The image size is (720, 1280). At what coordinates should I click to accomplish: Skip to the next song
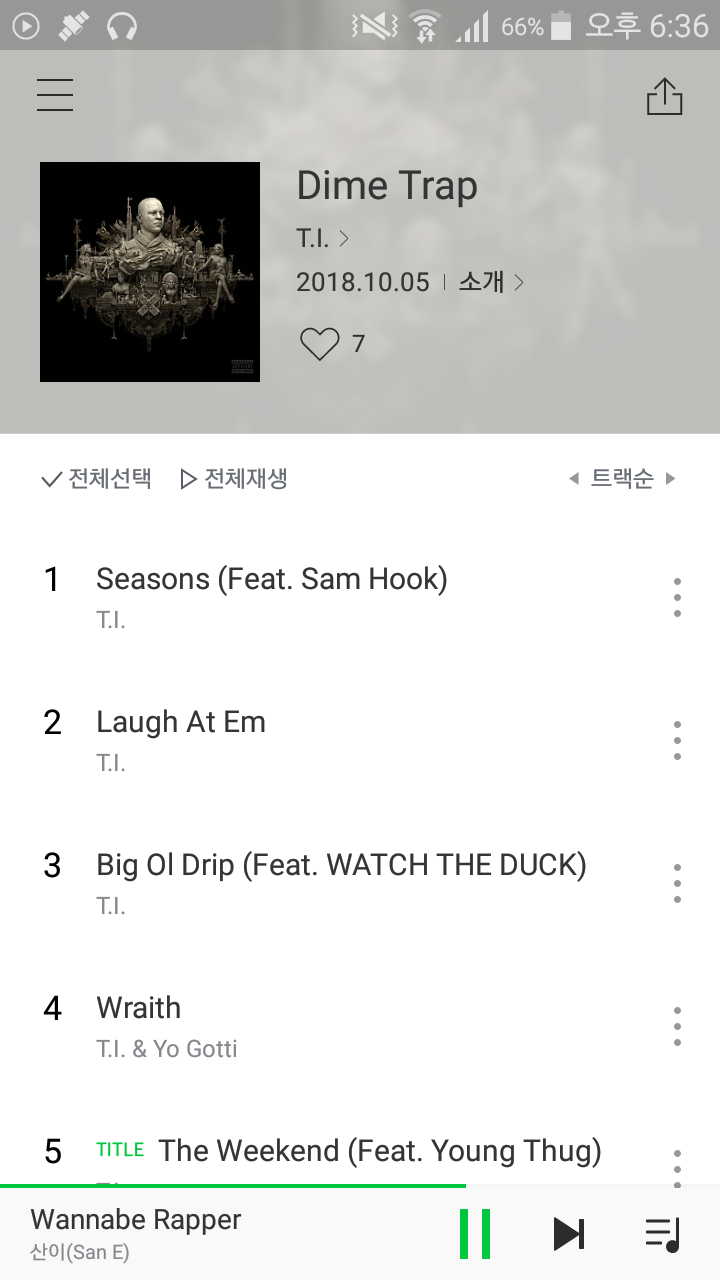pos(569,1234)
